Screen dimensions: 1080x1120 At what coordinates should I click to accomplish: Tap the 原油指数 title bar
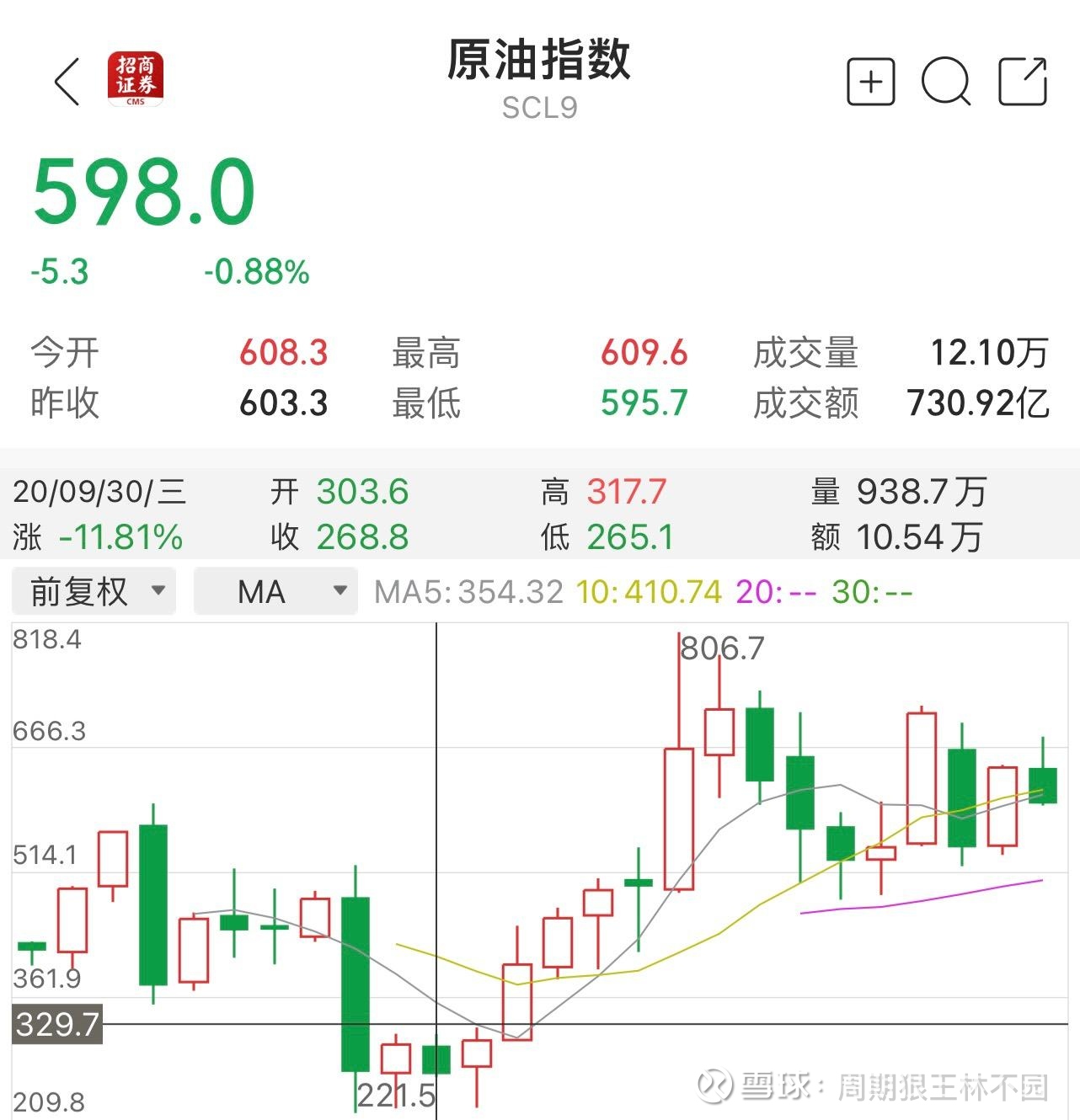[x=539, y=66]
